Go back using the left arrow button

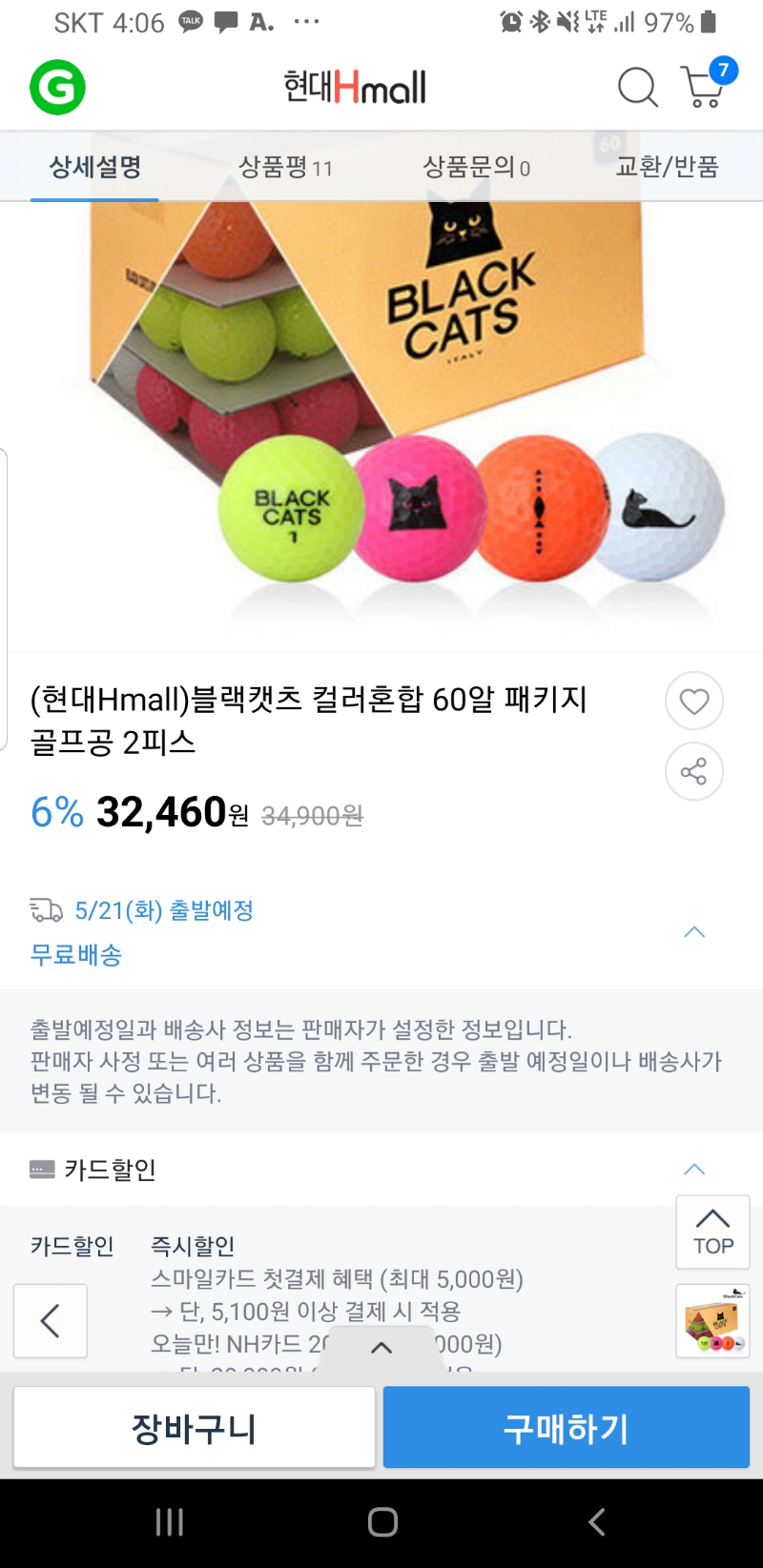pos(51,1320)
